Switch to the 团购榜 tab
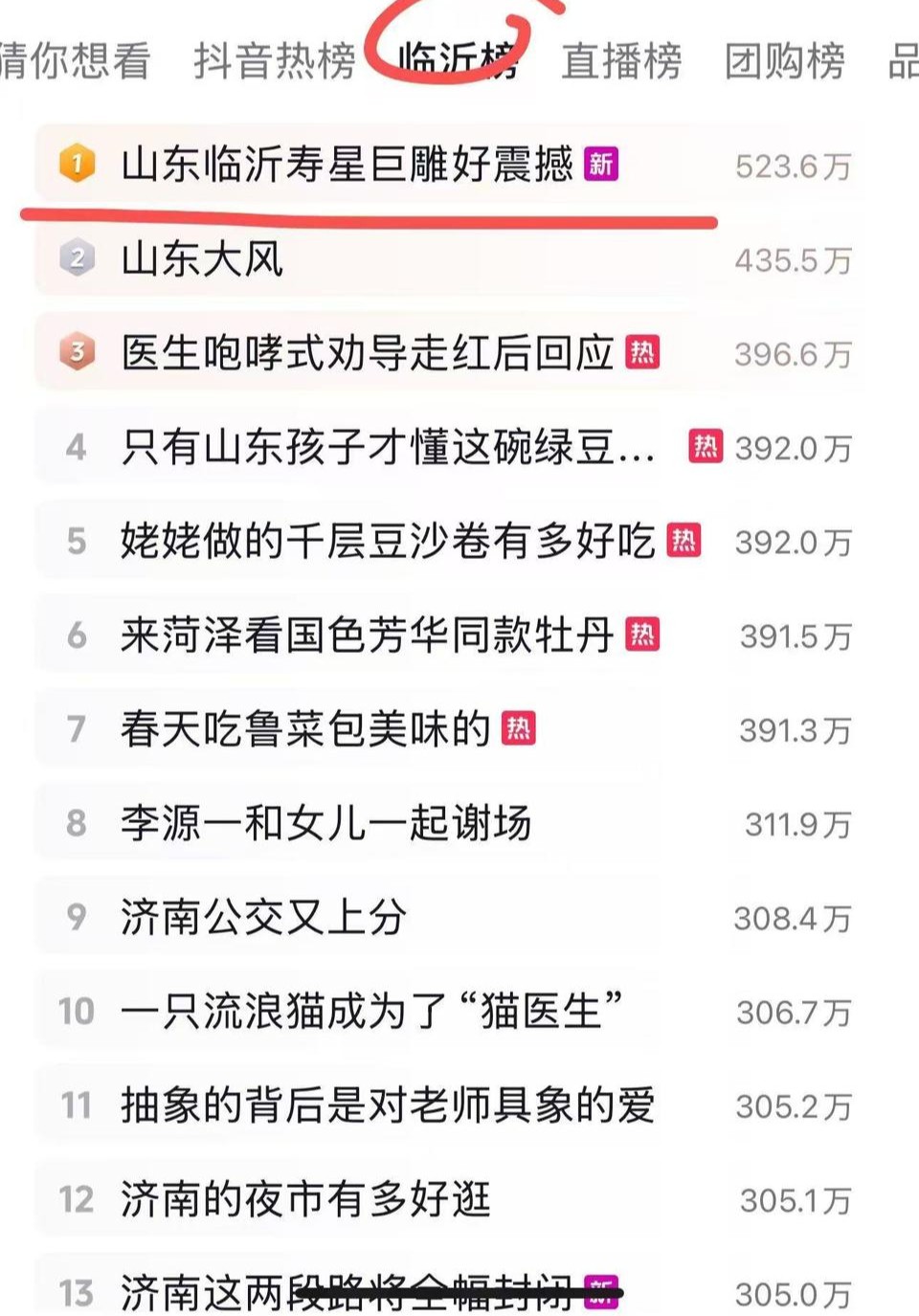The height and width of the screenshot is (1316, 919). coord(785,61)
